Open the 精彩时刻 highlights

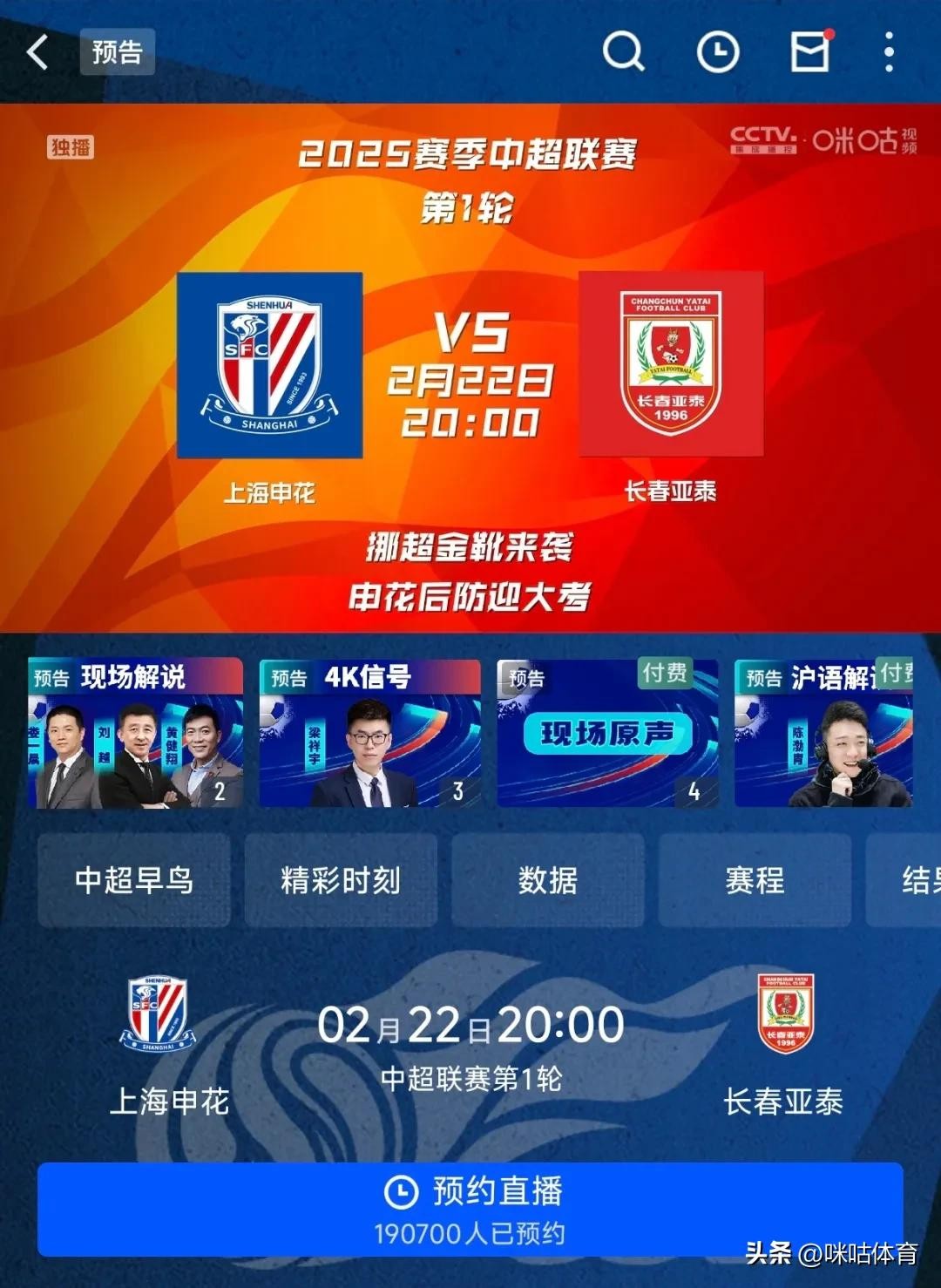341,880
